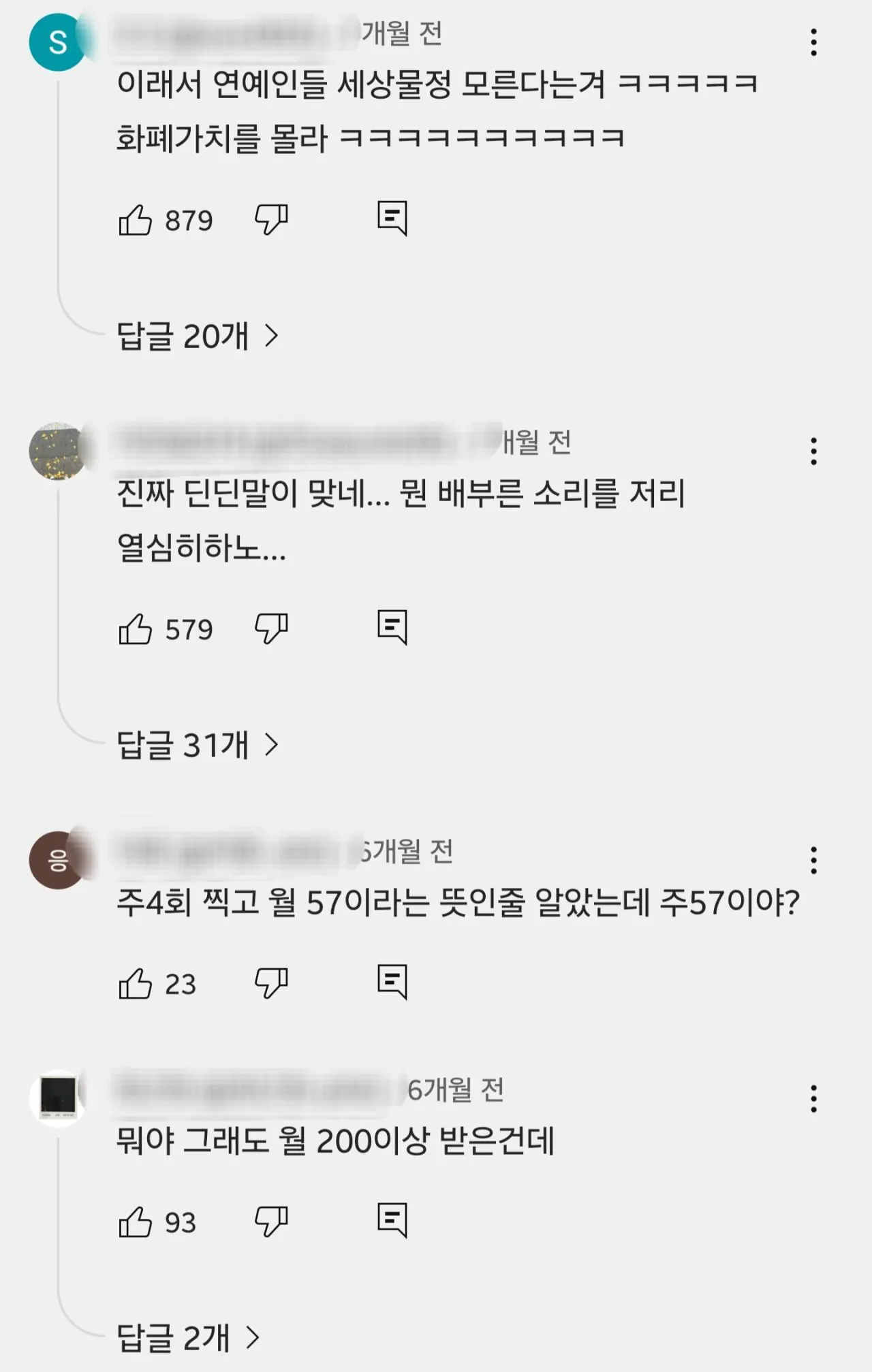The height and width of the screenshot is (1372, 872).
Task: Reply to the comment with 23 likes
Action: [392, 981]
